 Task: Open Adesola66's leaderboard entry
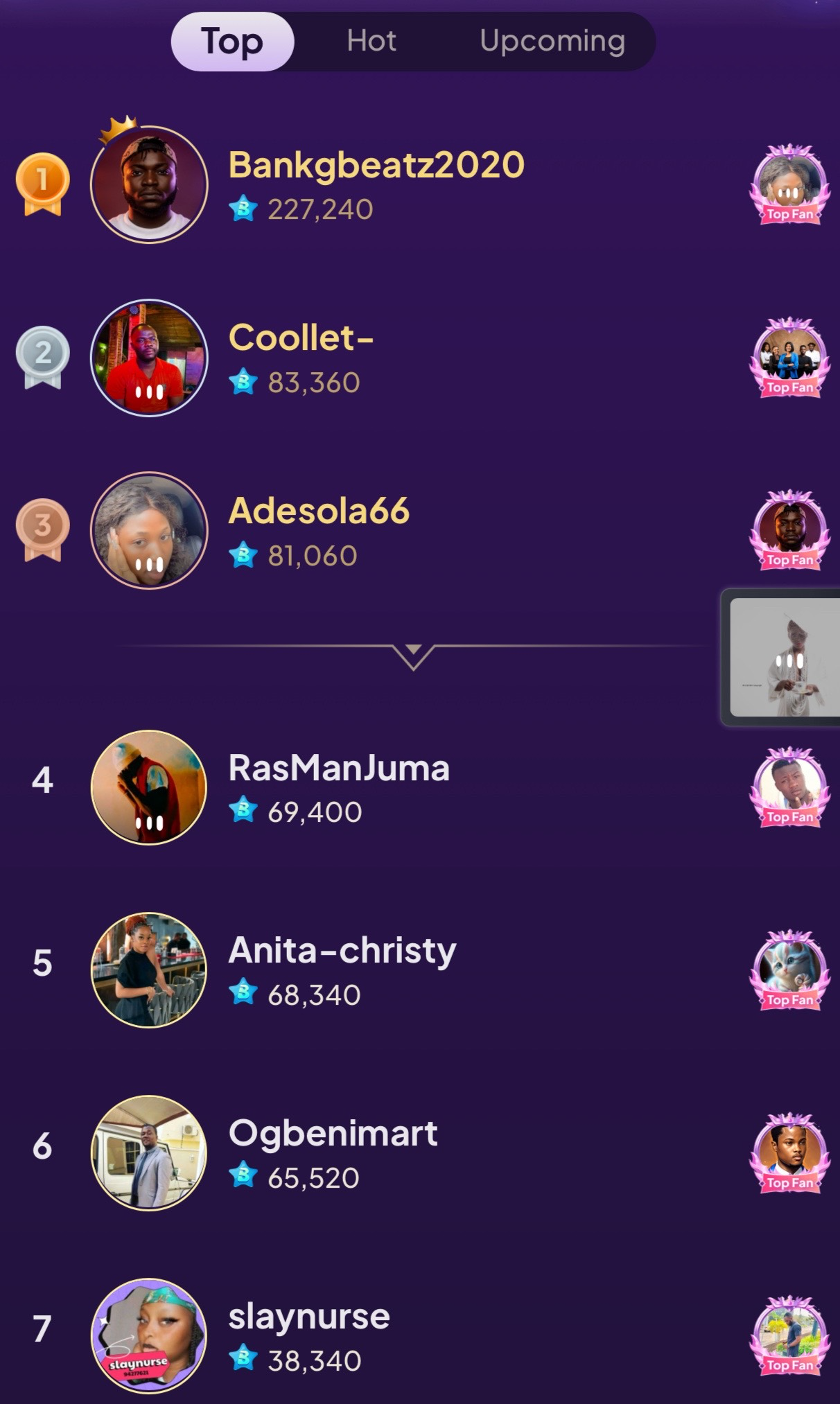coord(420,531)
